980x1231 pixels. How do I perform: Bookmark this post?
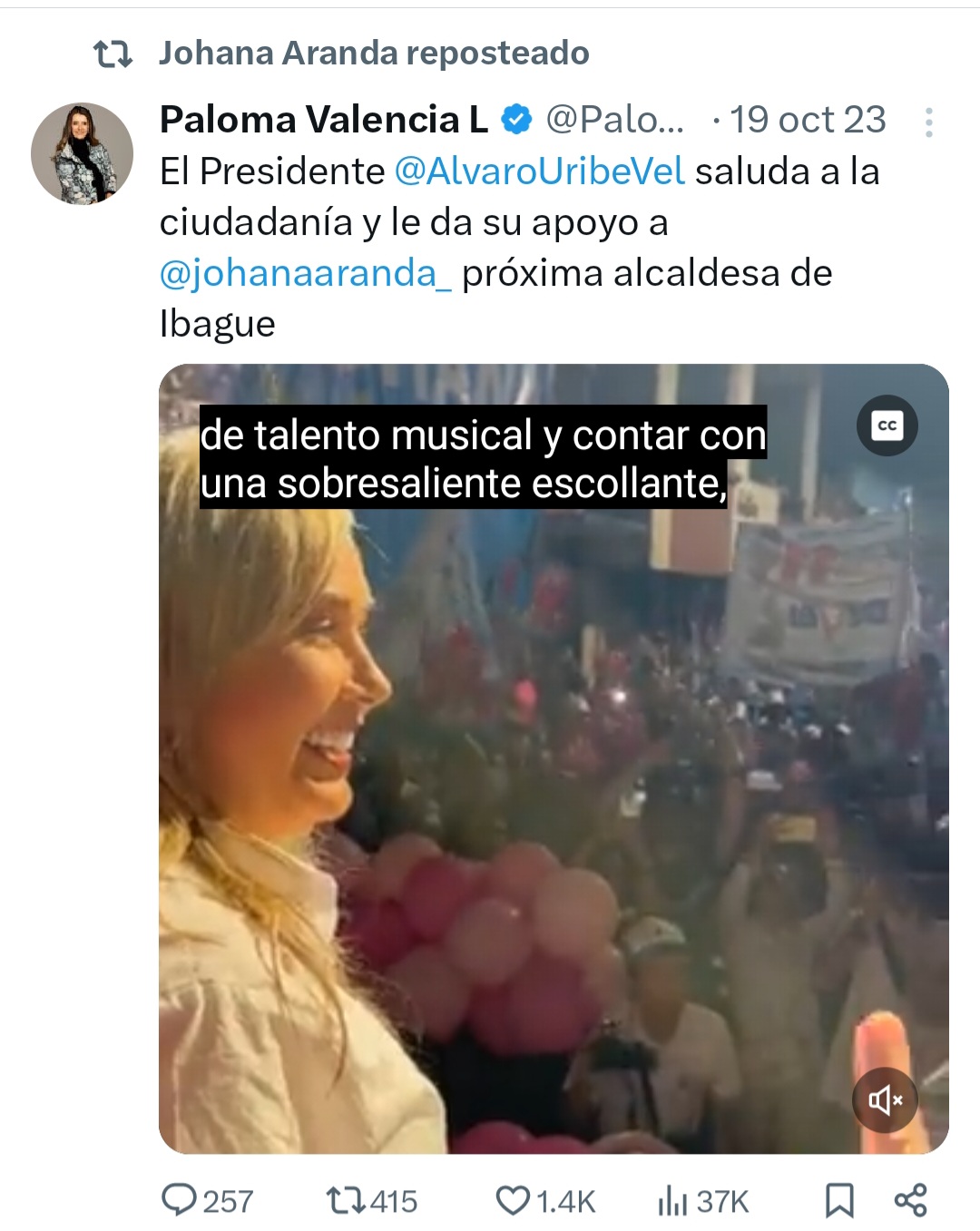coord(839,1200)
